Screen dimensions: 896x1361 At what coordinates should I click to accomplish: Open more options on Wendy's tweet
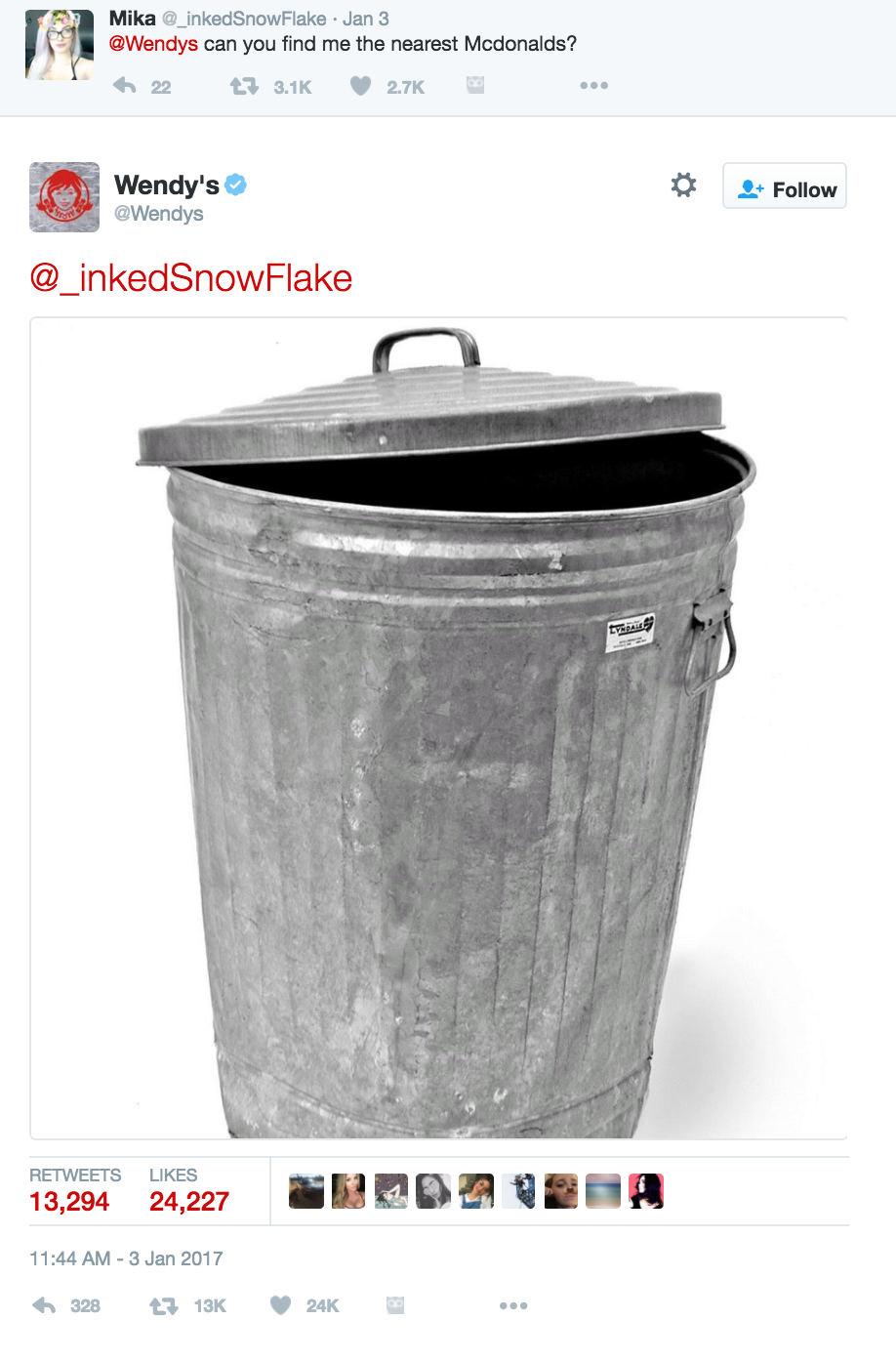coord(513,1305)
